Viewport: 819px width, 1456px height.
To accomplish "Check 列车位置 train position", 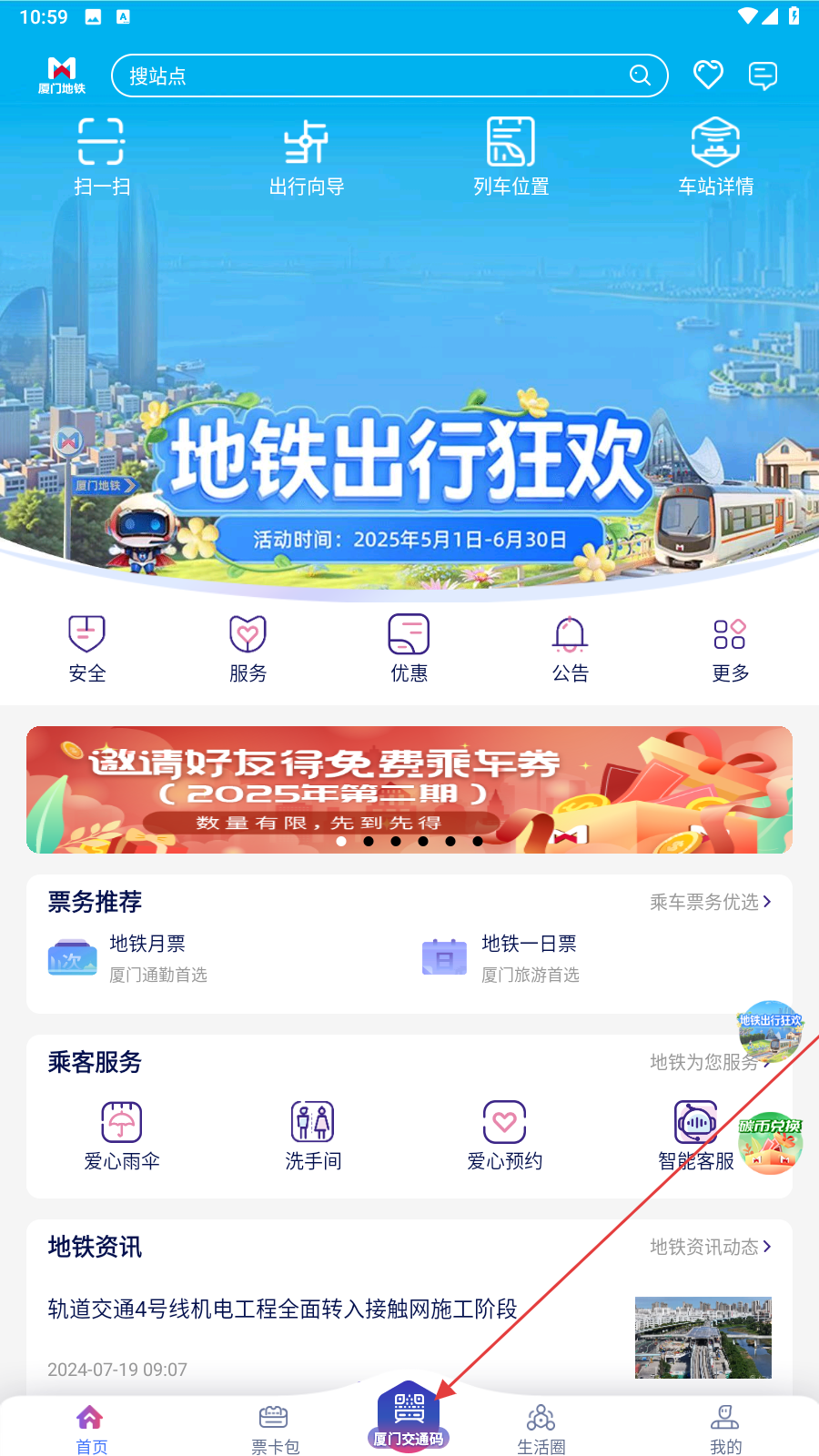I will pos(511,157).
